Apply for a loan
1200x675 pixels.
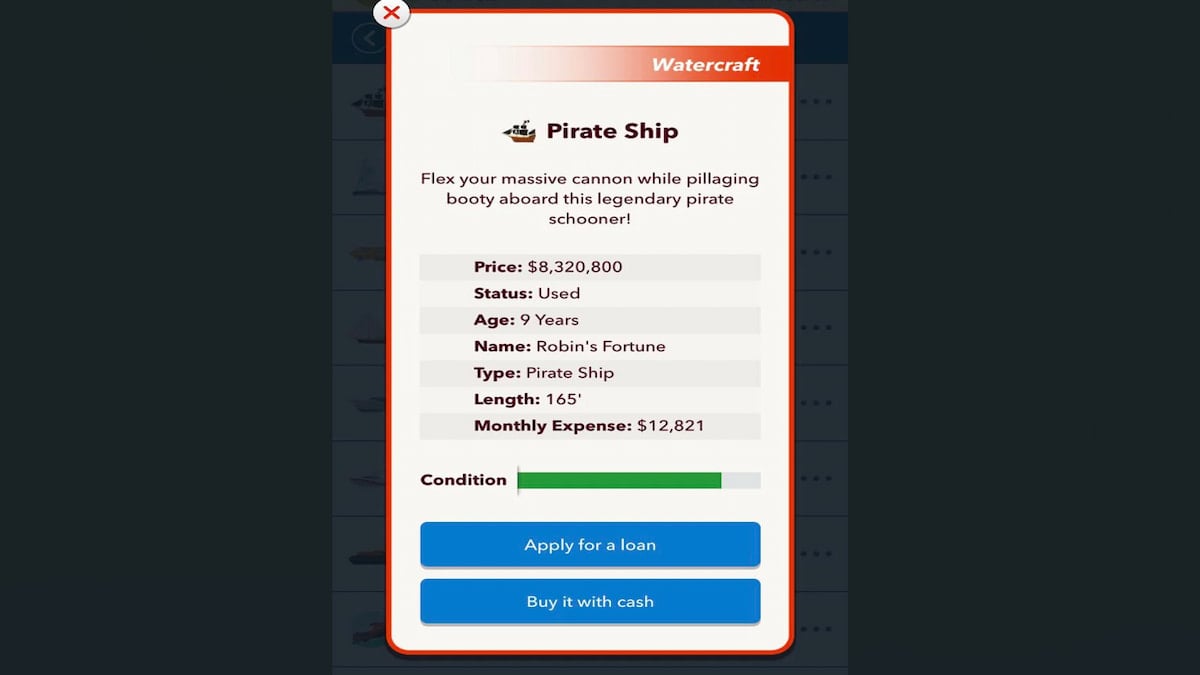tap(590, 545)
